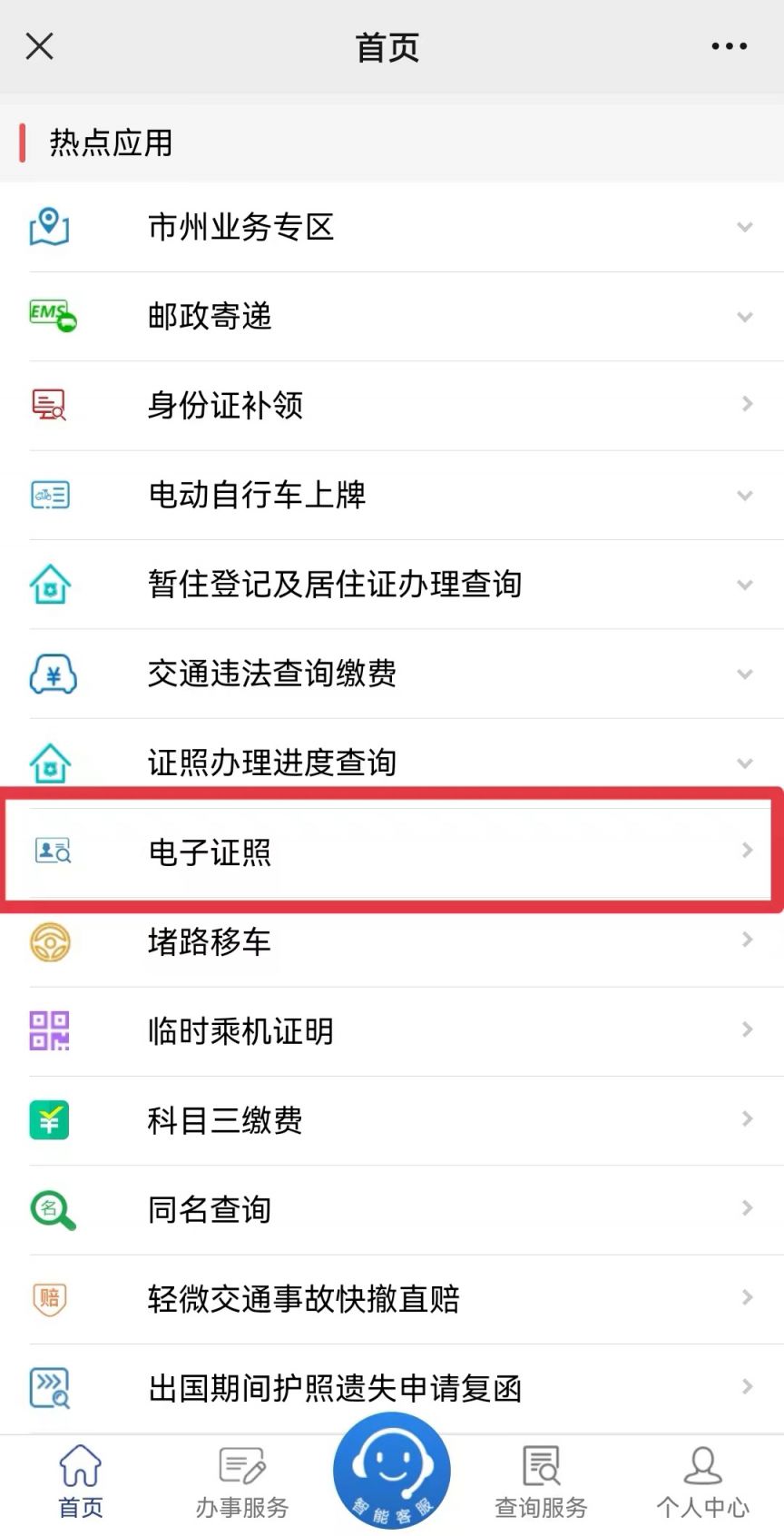The width and height of the screenshot is (784, 1536).
Task: Expand 证照办理进度查询 row
Action: coord(390,761)
